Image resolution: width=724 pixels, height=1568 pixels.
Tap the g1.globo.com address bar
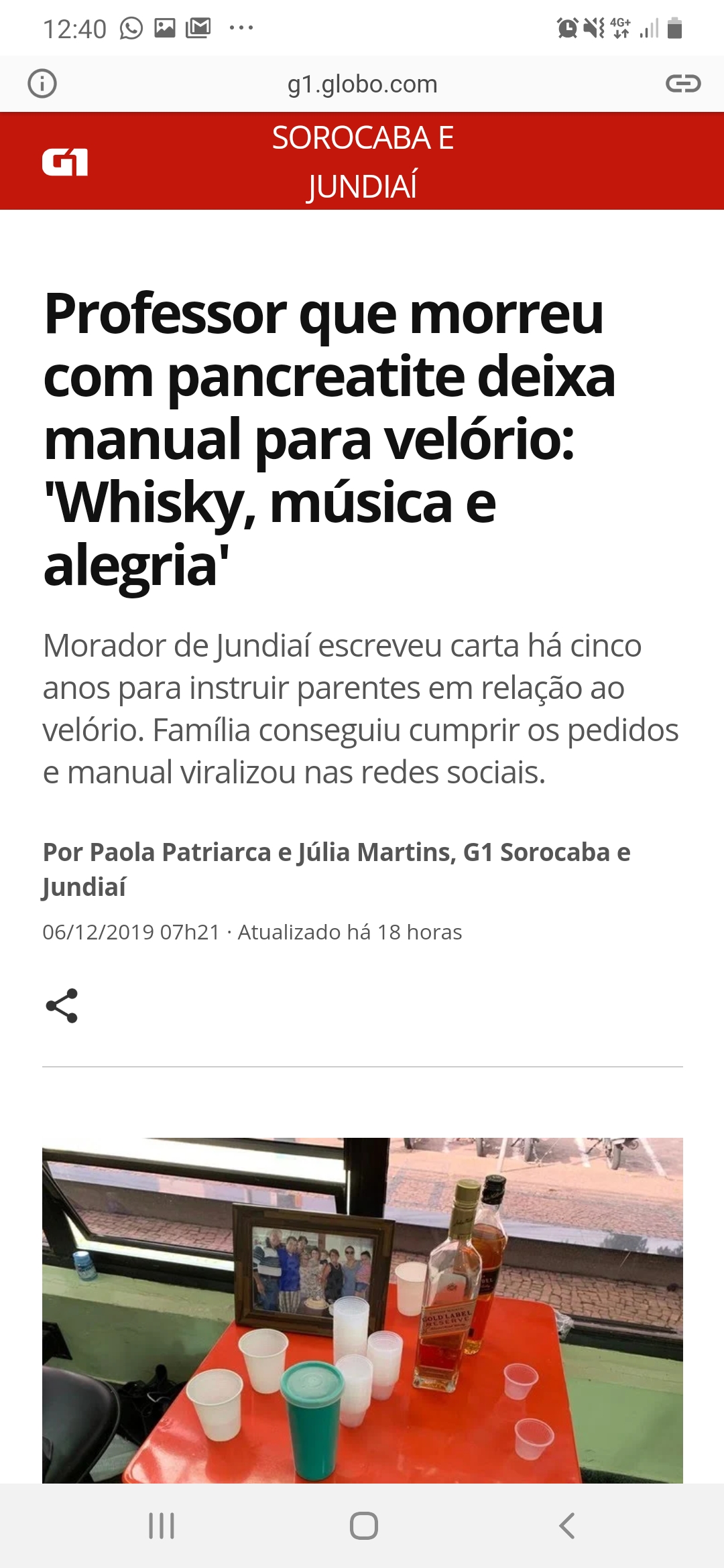[x=362, y=84]
